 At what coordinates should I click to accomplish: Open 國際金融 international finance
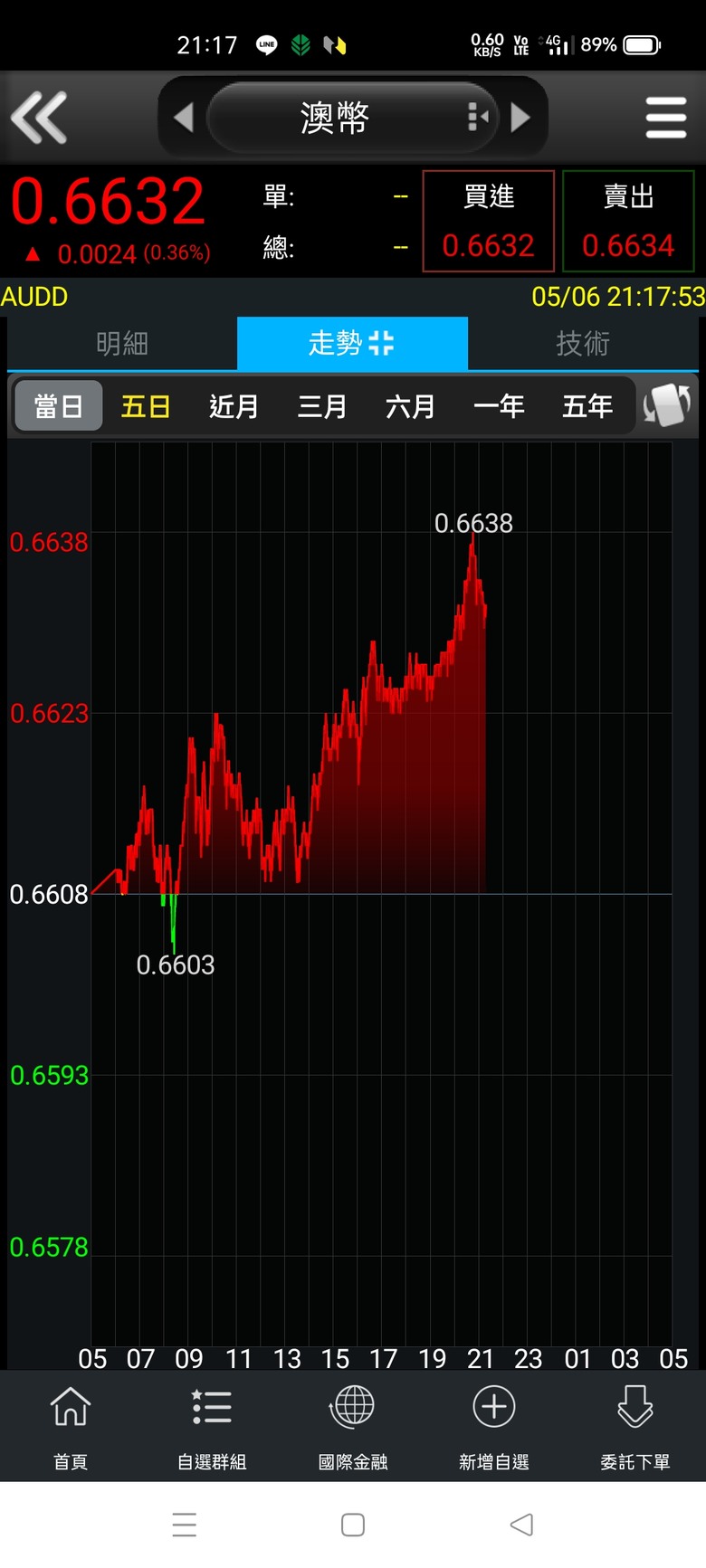353,1427
